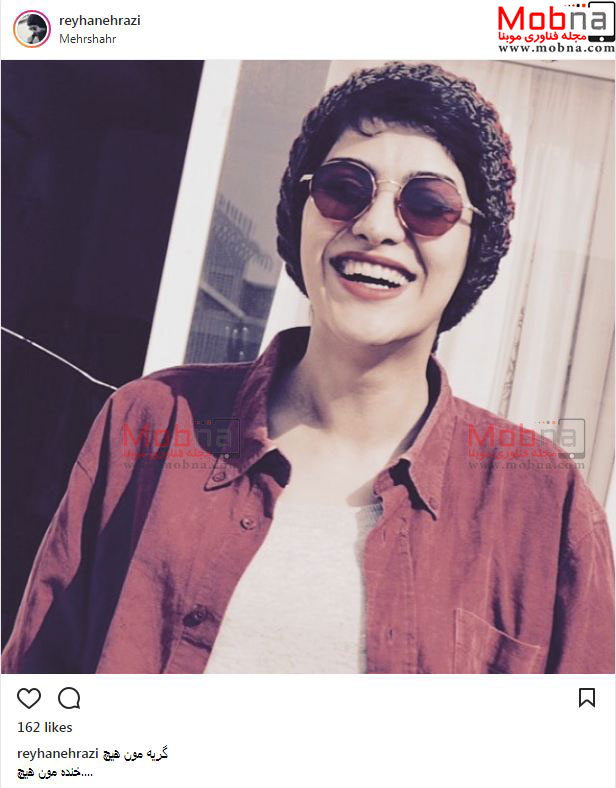
Task: Like the post with the heart icon
Action: click(x=29, y=698)
